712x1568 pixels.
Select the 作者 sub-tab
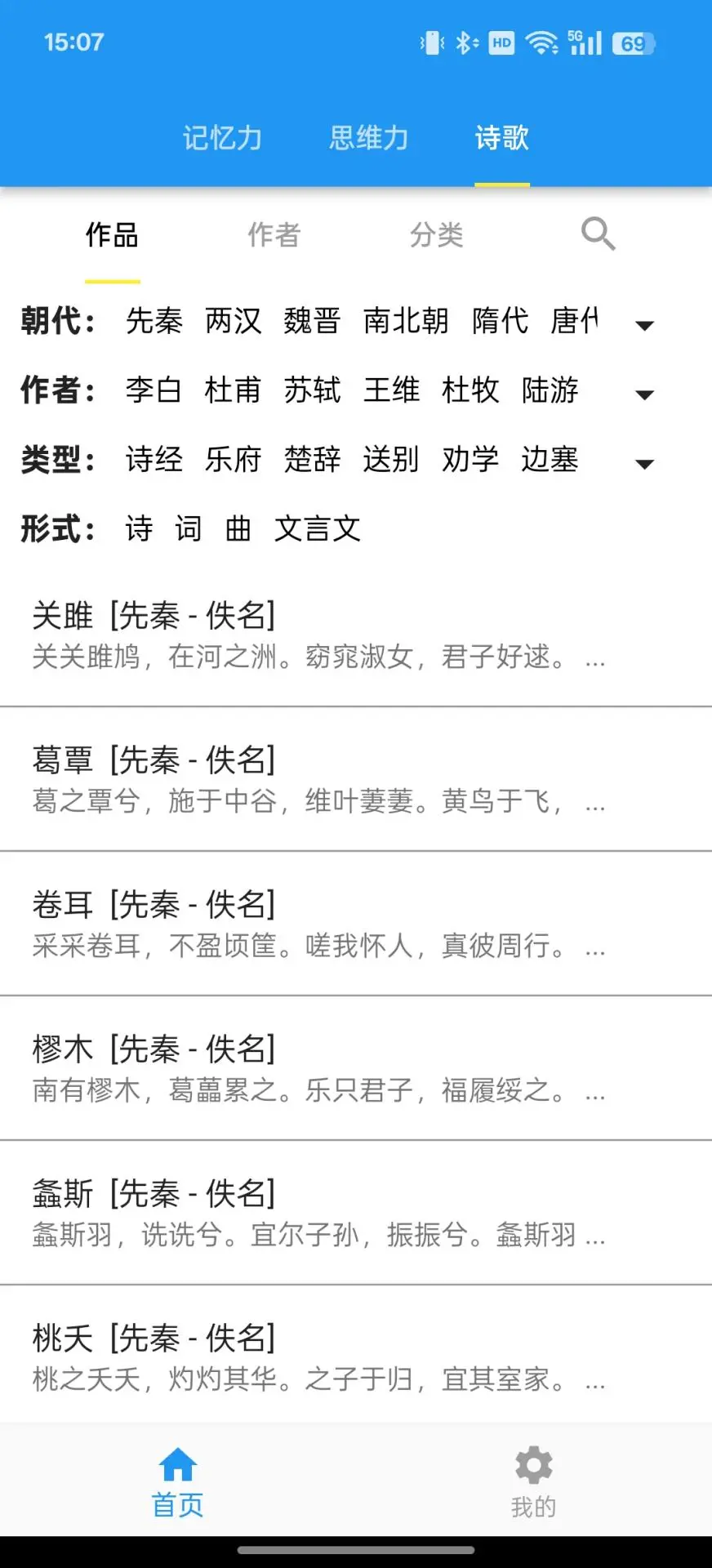(x=274, y=235)
